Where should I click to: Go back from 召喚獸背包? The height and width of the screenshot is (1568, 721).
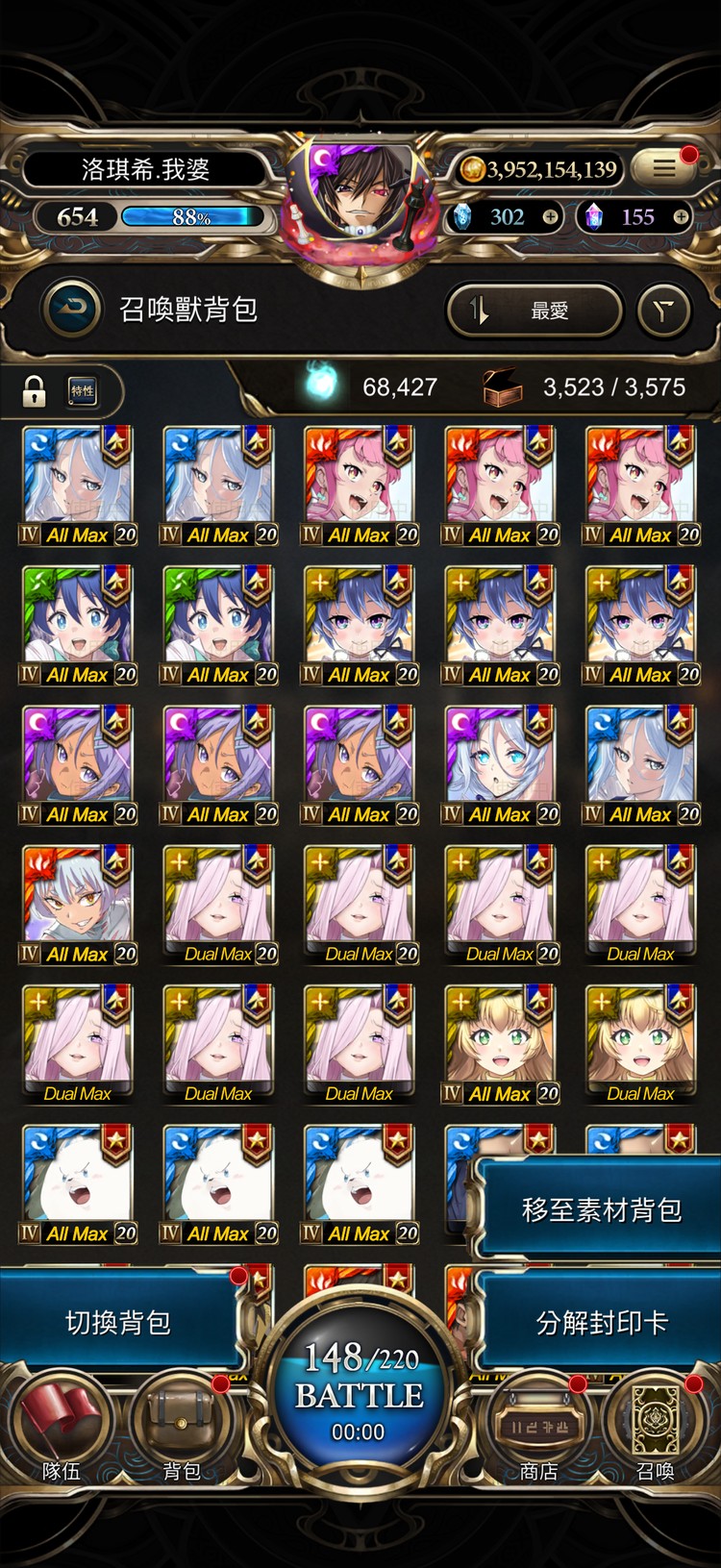pyautogui.click(x=71, y=309)
